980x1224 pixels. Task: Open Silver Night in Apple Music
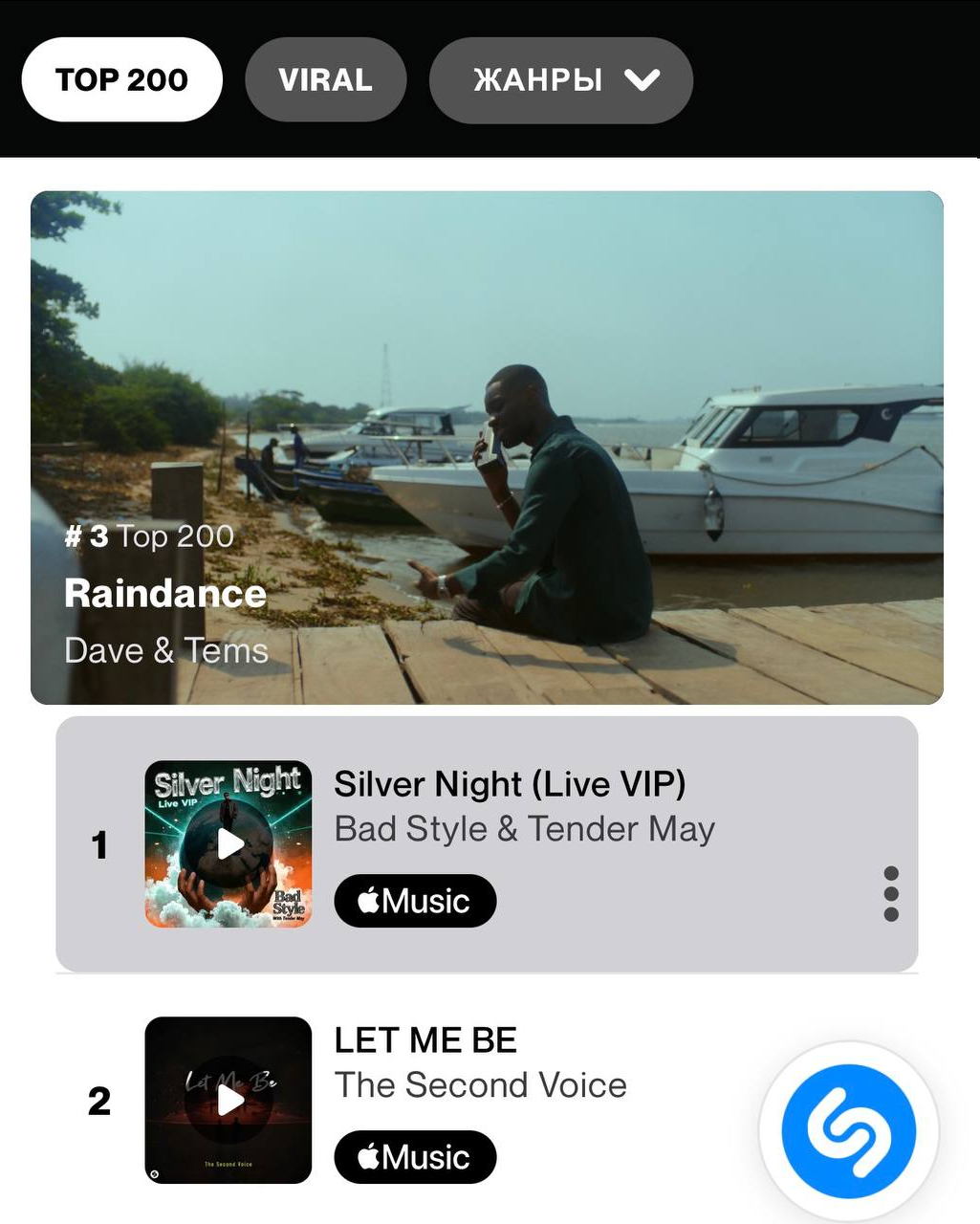click(x=415, y=901)
